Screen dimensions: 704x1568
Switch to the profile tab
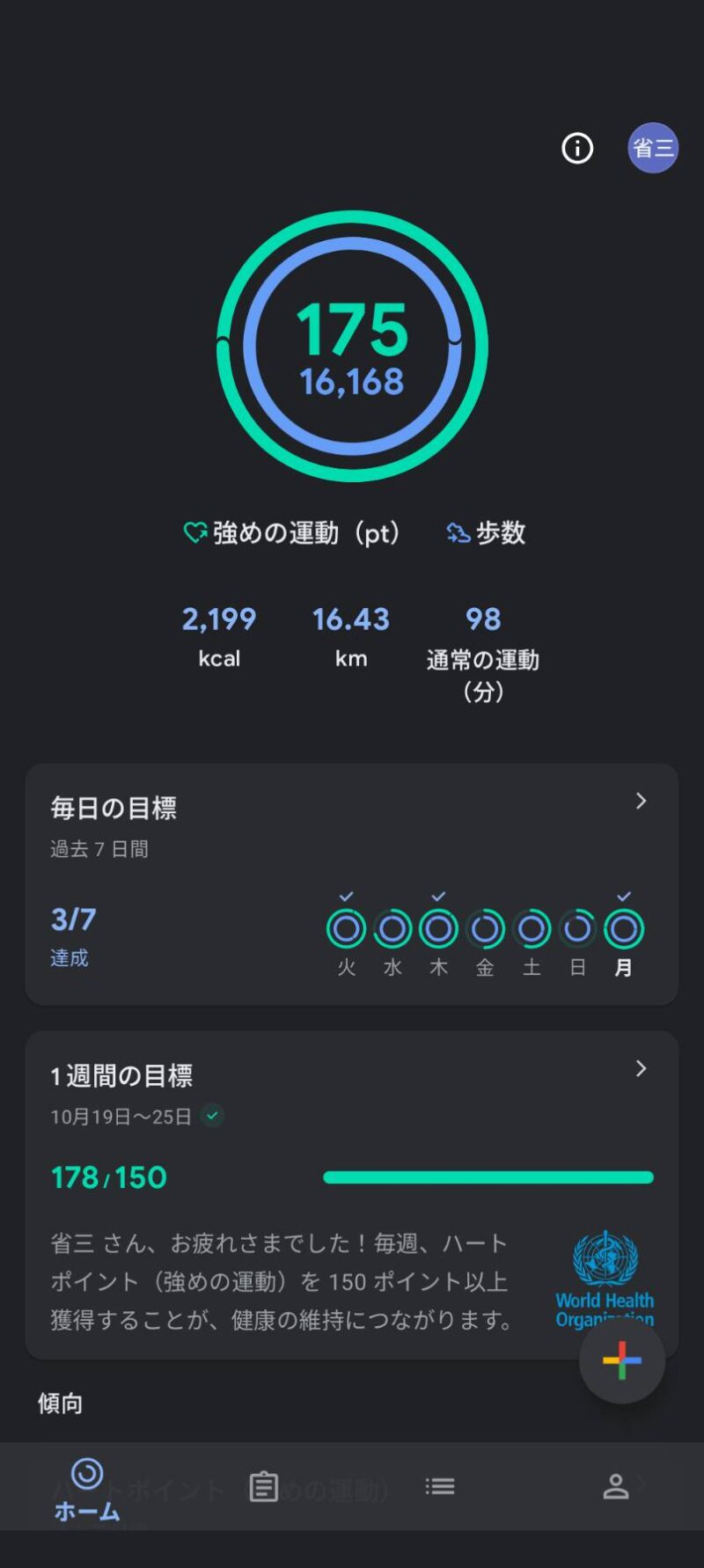pos(616,1486)
